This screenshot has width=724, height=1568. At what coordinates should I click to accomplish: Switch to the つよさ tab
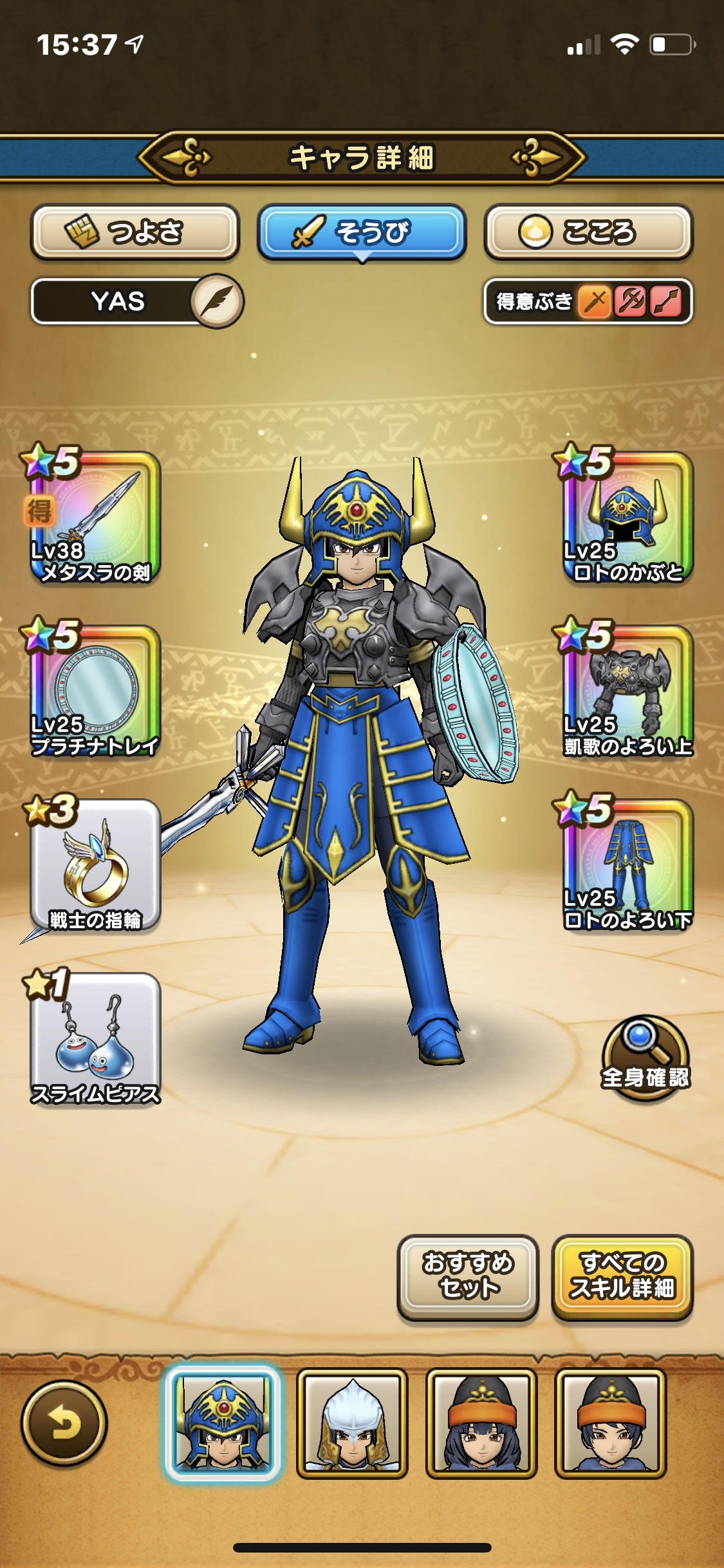click(x=135, y=232)
